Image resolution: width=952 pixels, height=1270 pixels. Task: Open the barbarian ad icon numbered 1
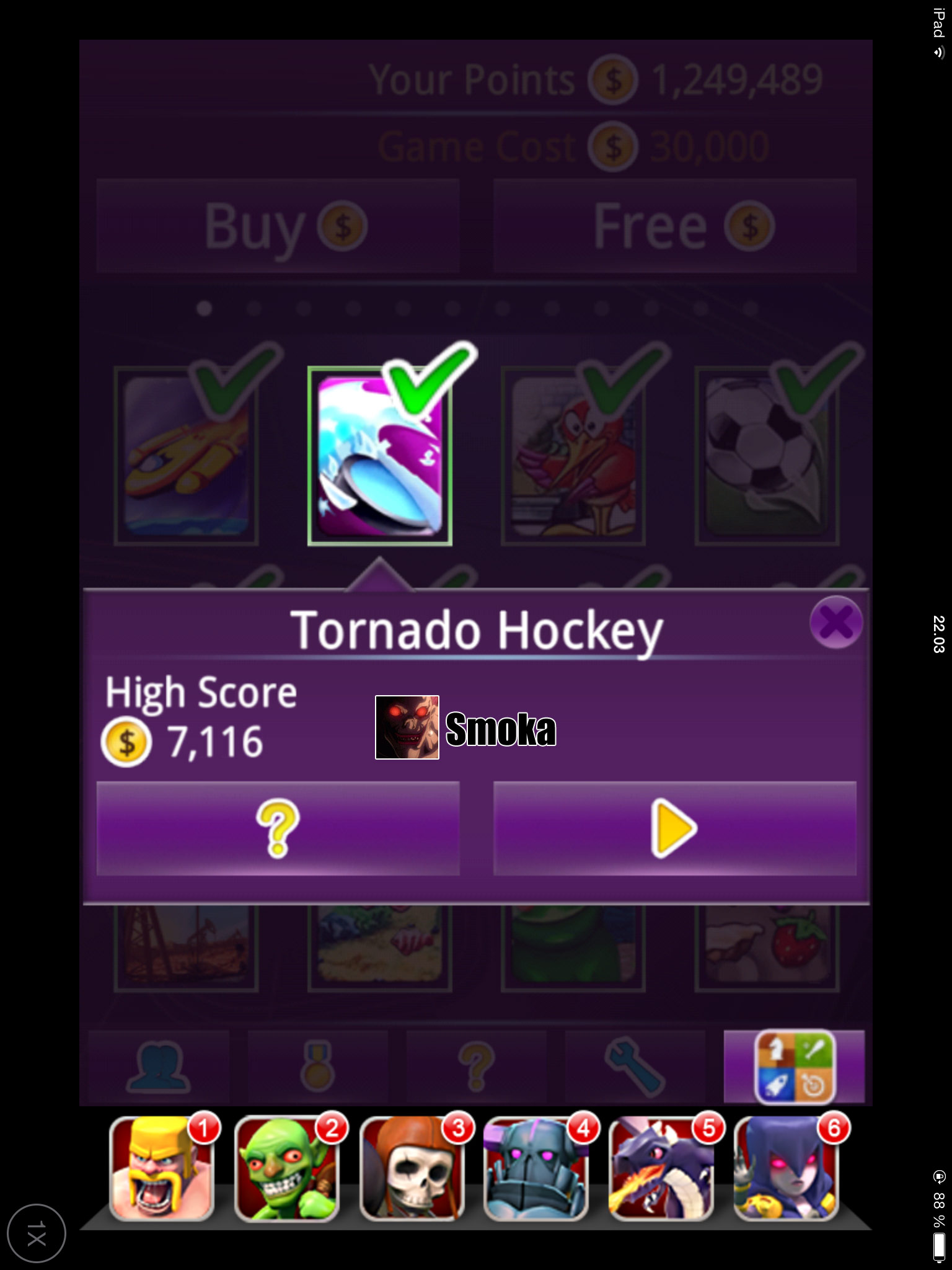tap(162, 1168)
